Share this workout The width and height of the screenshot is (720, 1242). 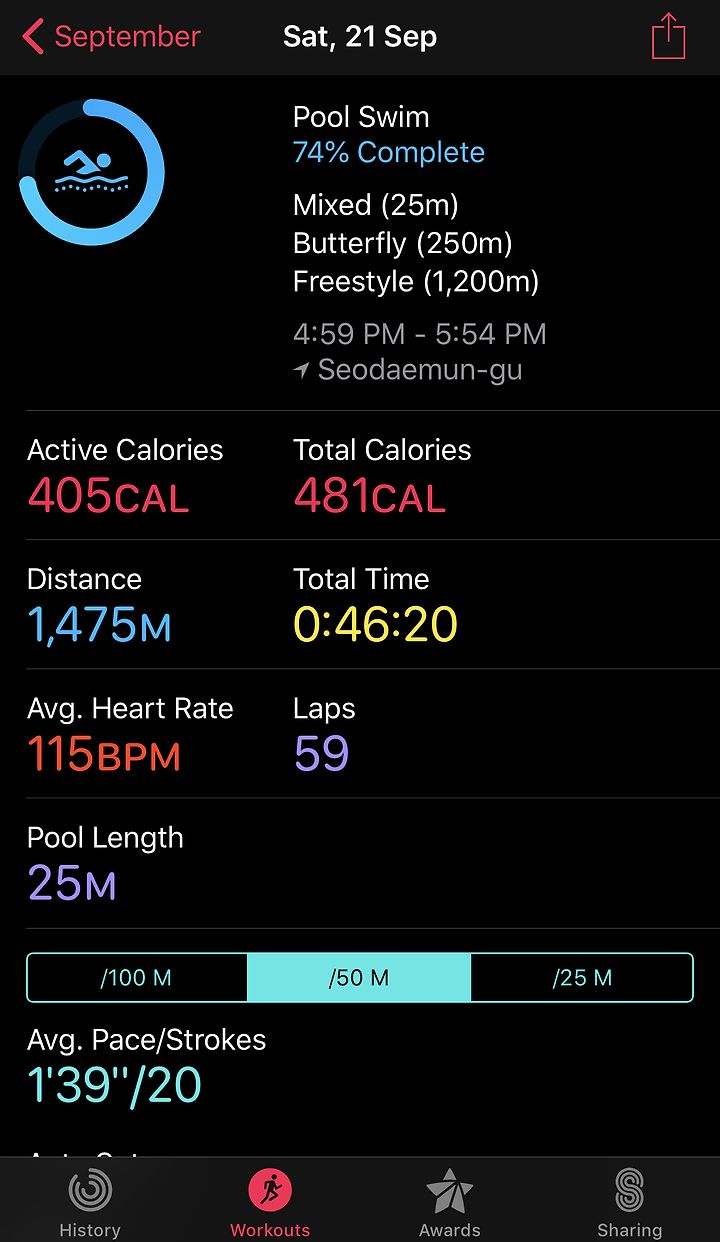[x=668, y=36]
